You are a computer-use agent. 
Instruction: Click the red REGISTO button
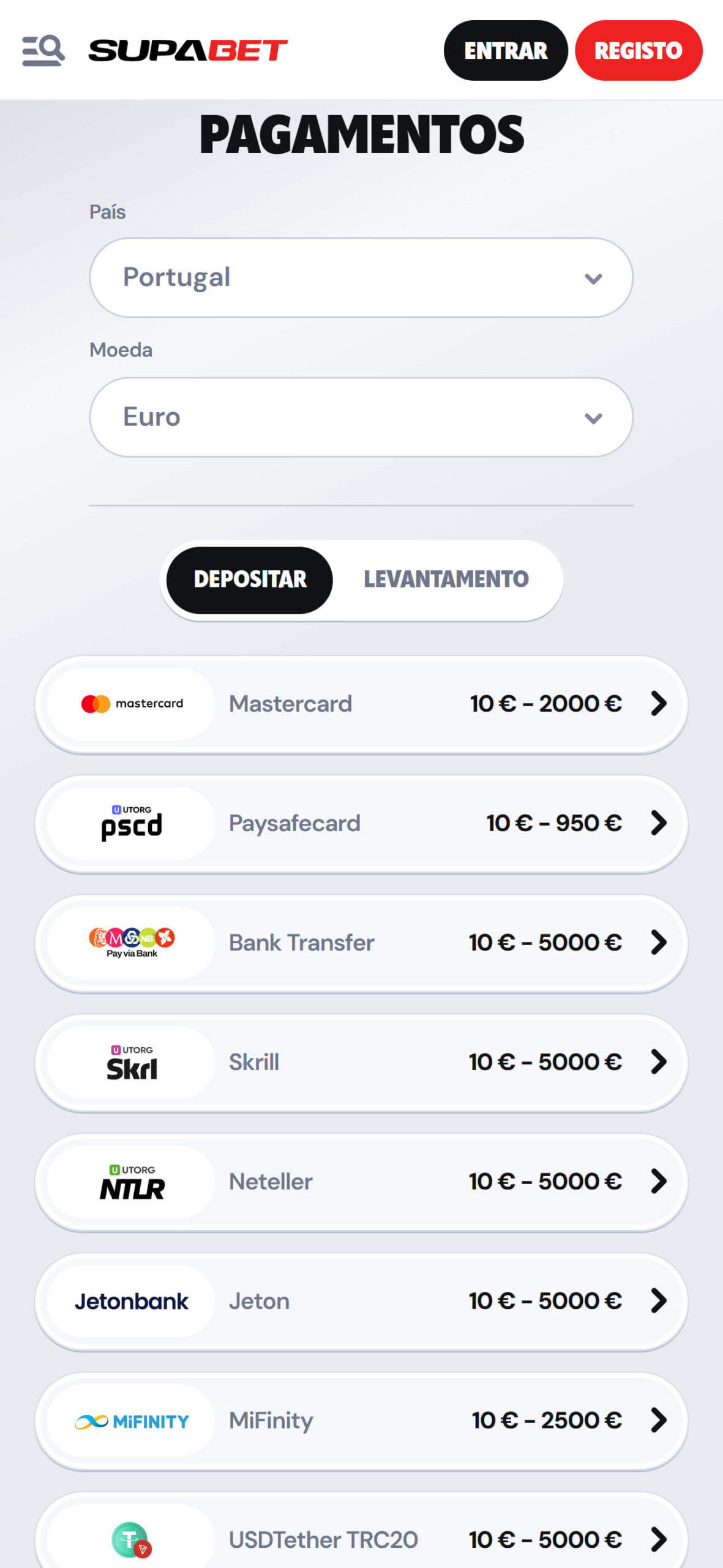pos(638,50)
